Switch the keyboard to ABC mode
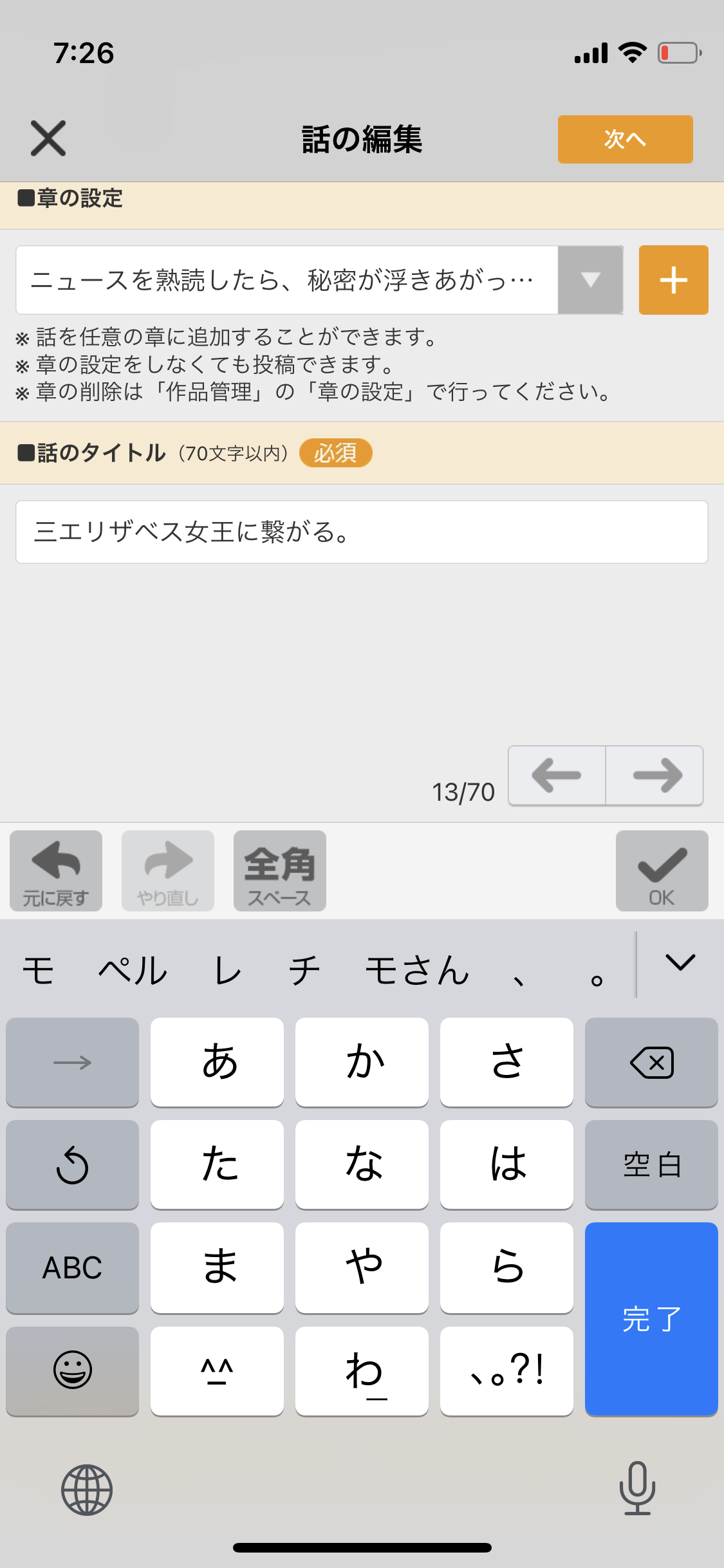724x1568 pixels. (72, 1268)
